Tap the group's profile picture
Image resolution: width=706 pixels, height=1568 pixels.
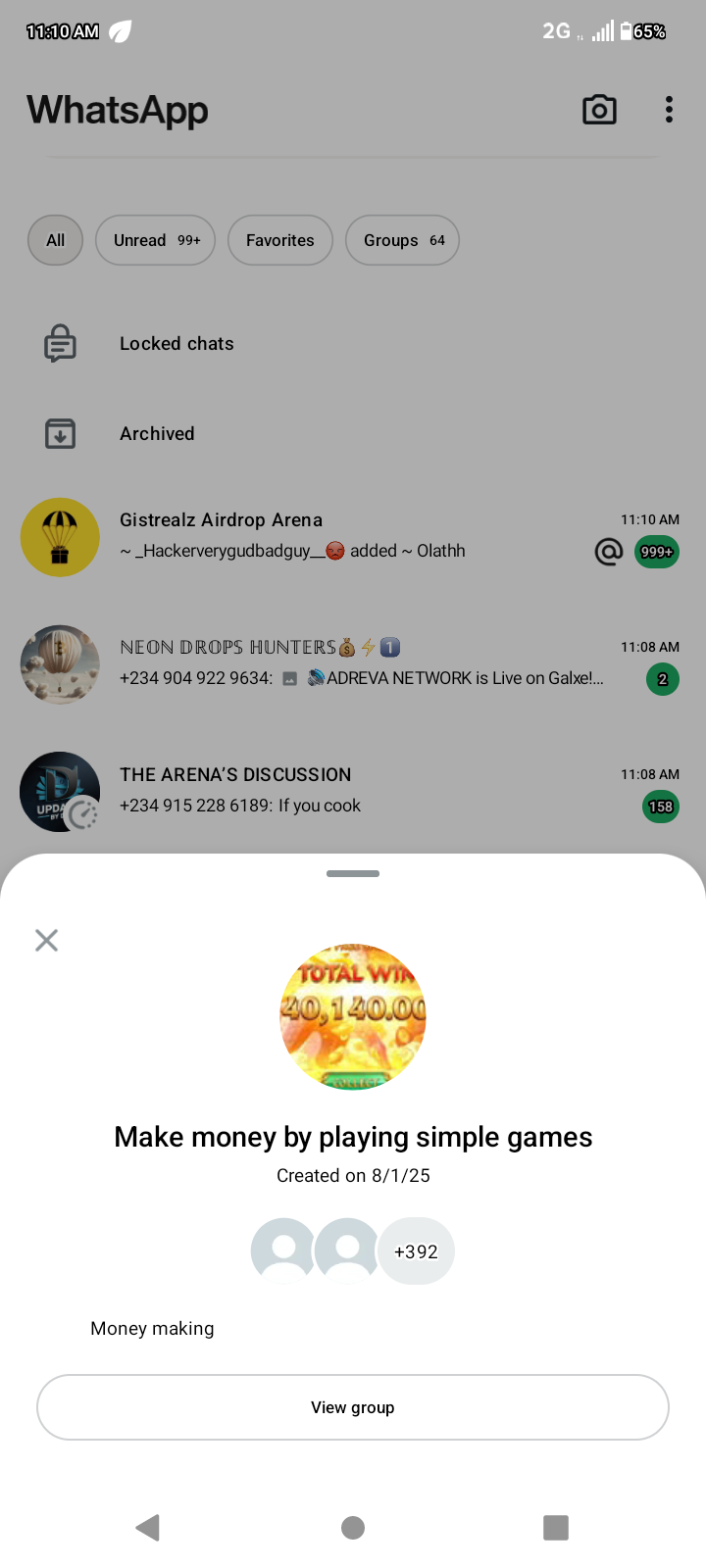(353, 1017)
